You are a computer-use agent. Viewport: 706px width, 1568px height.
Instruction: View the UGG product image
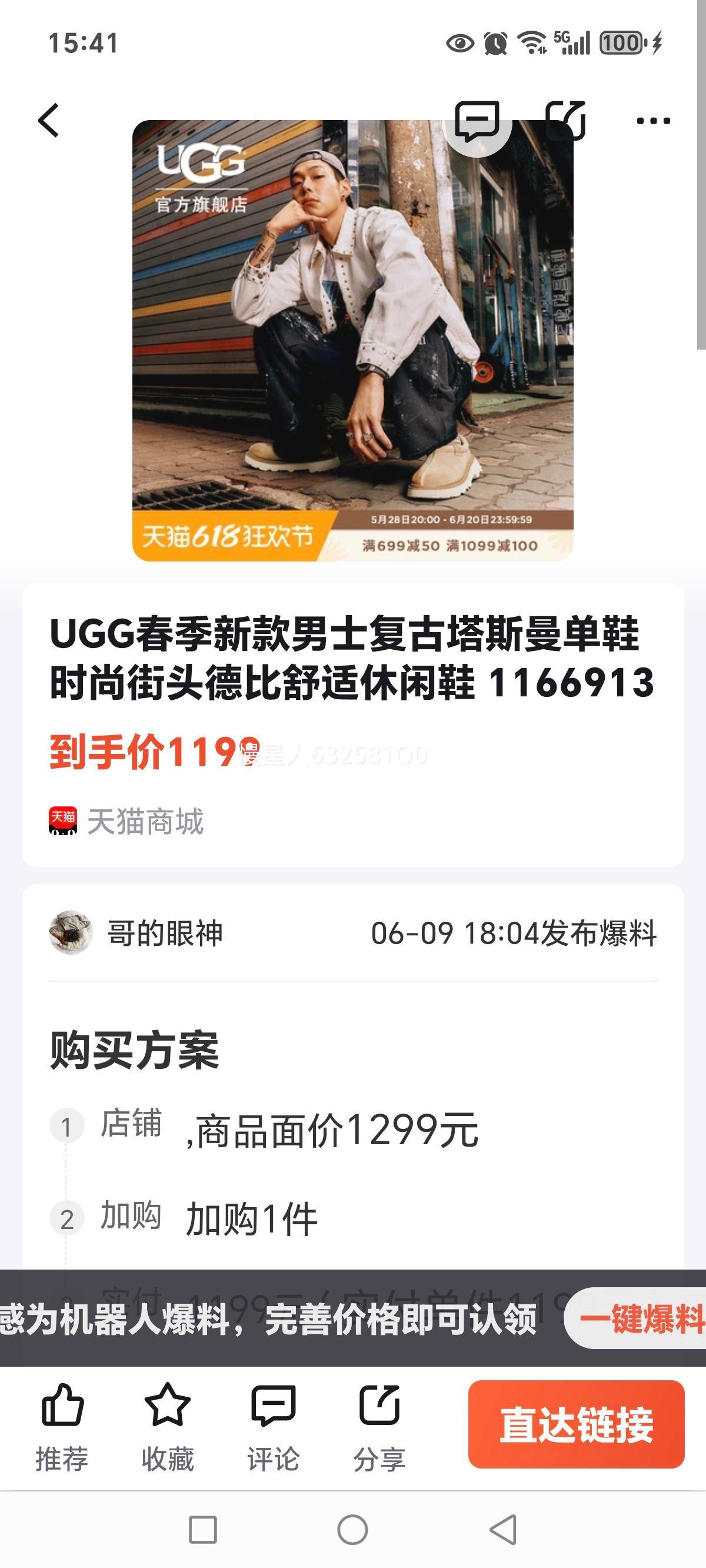(x=352, y=340)
